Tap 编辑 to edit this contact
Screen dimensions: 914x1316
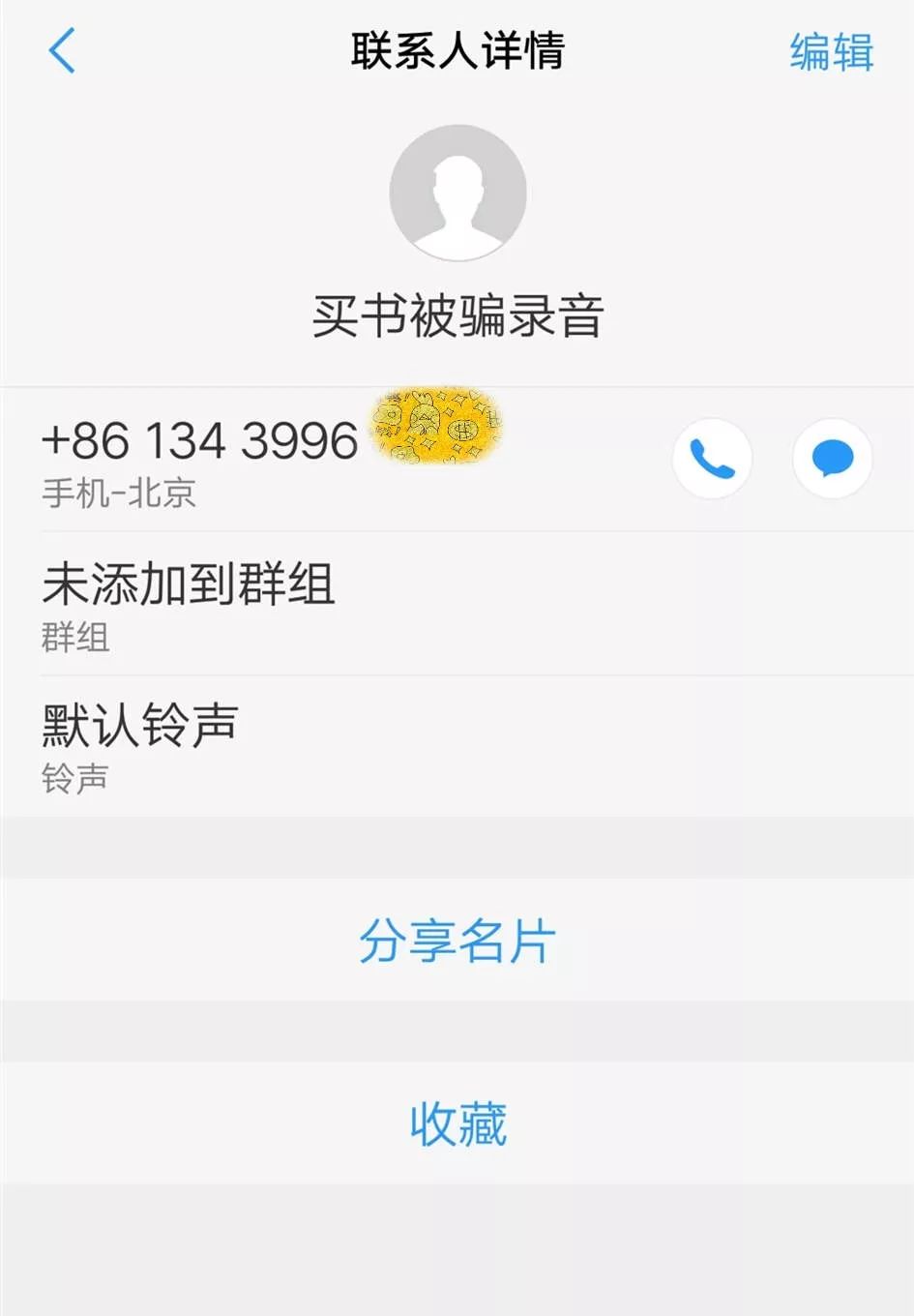(x=831, y=52)
